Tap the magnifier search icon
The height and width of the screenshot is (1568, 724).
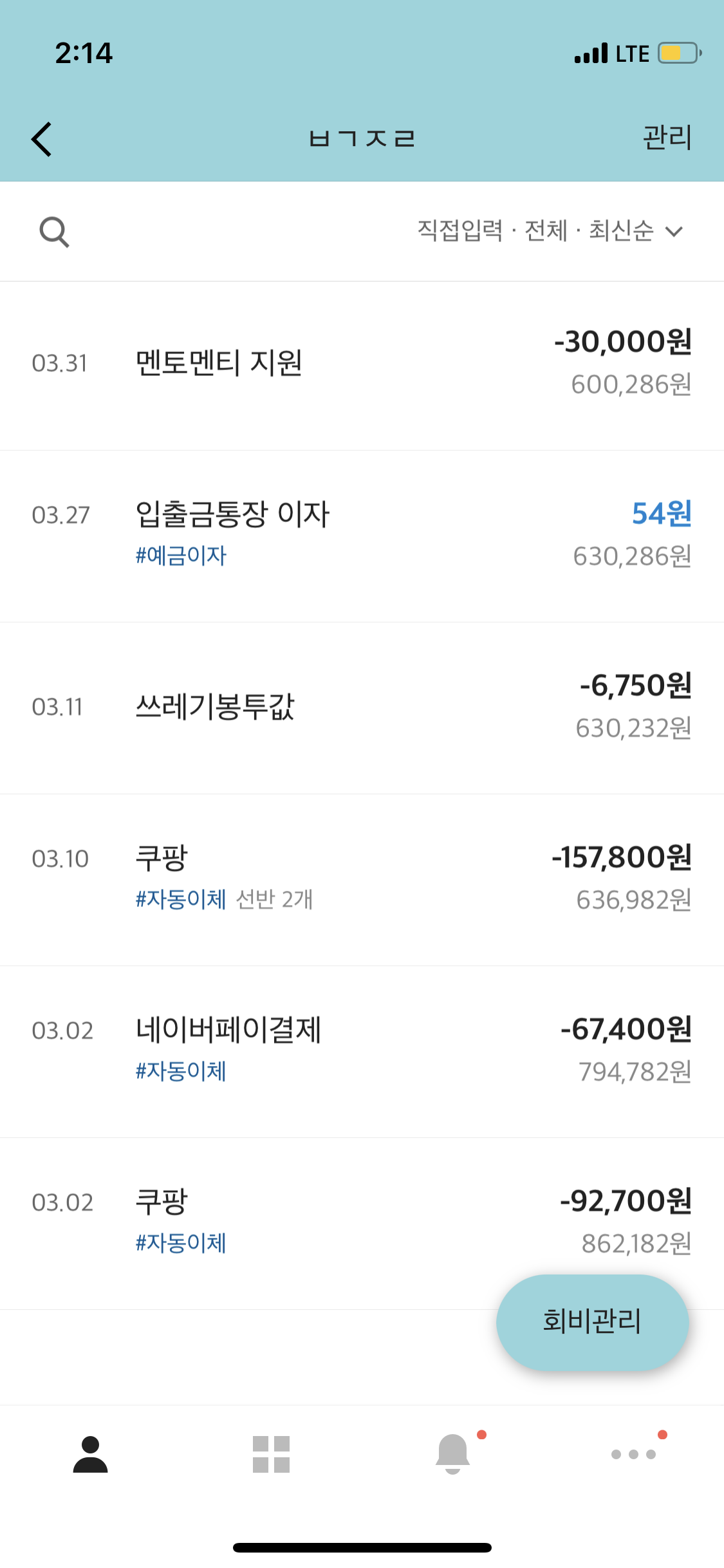tap(54, 232)
